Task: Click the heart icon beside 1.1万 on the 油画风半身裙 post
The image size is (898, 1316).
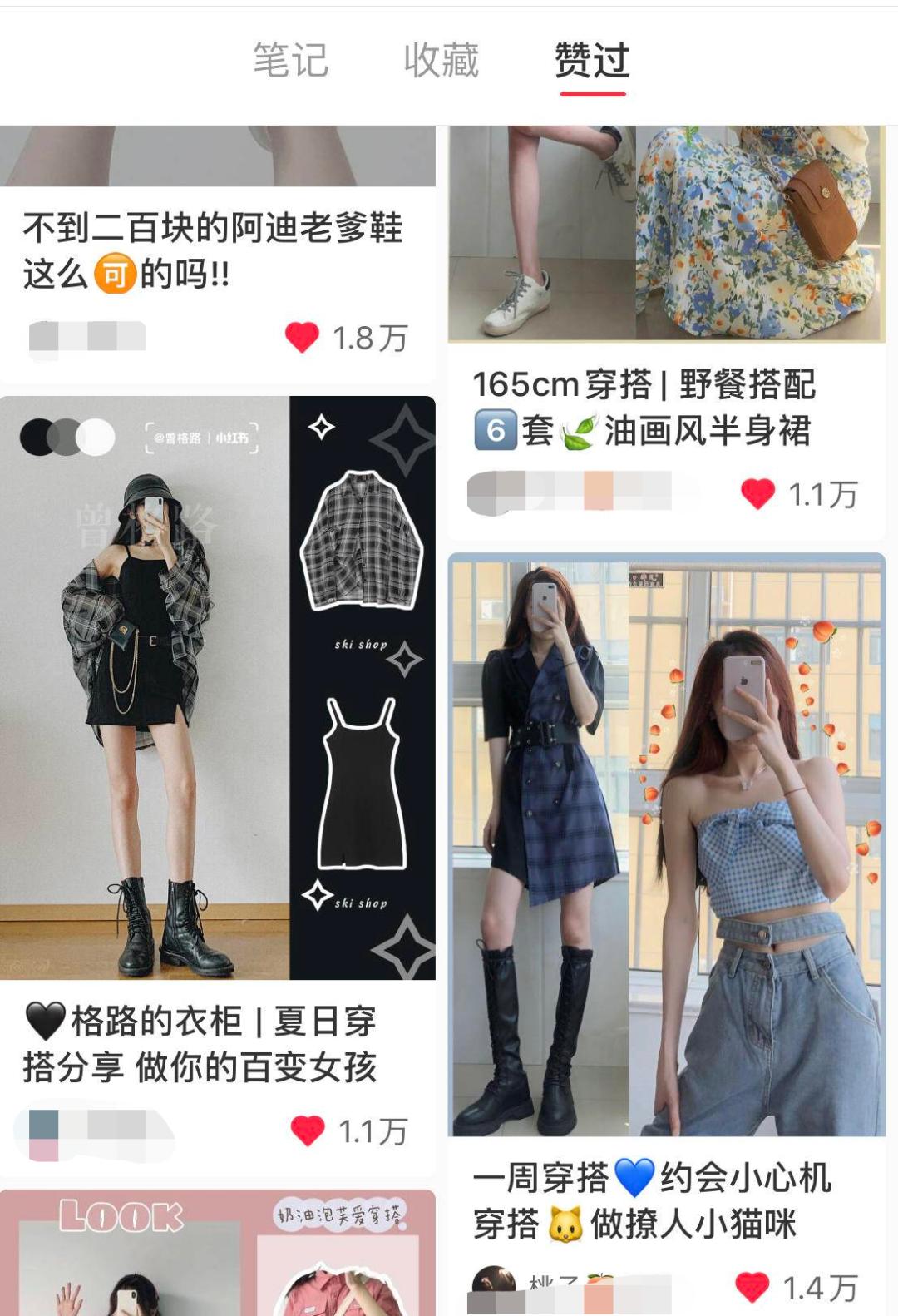Action: tap(757, 494)
